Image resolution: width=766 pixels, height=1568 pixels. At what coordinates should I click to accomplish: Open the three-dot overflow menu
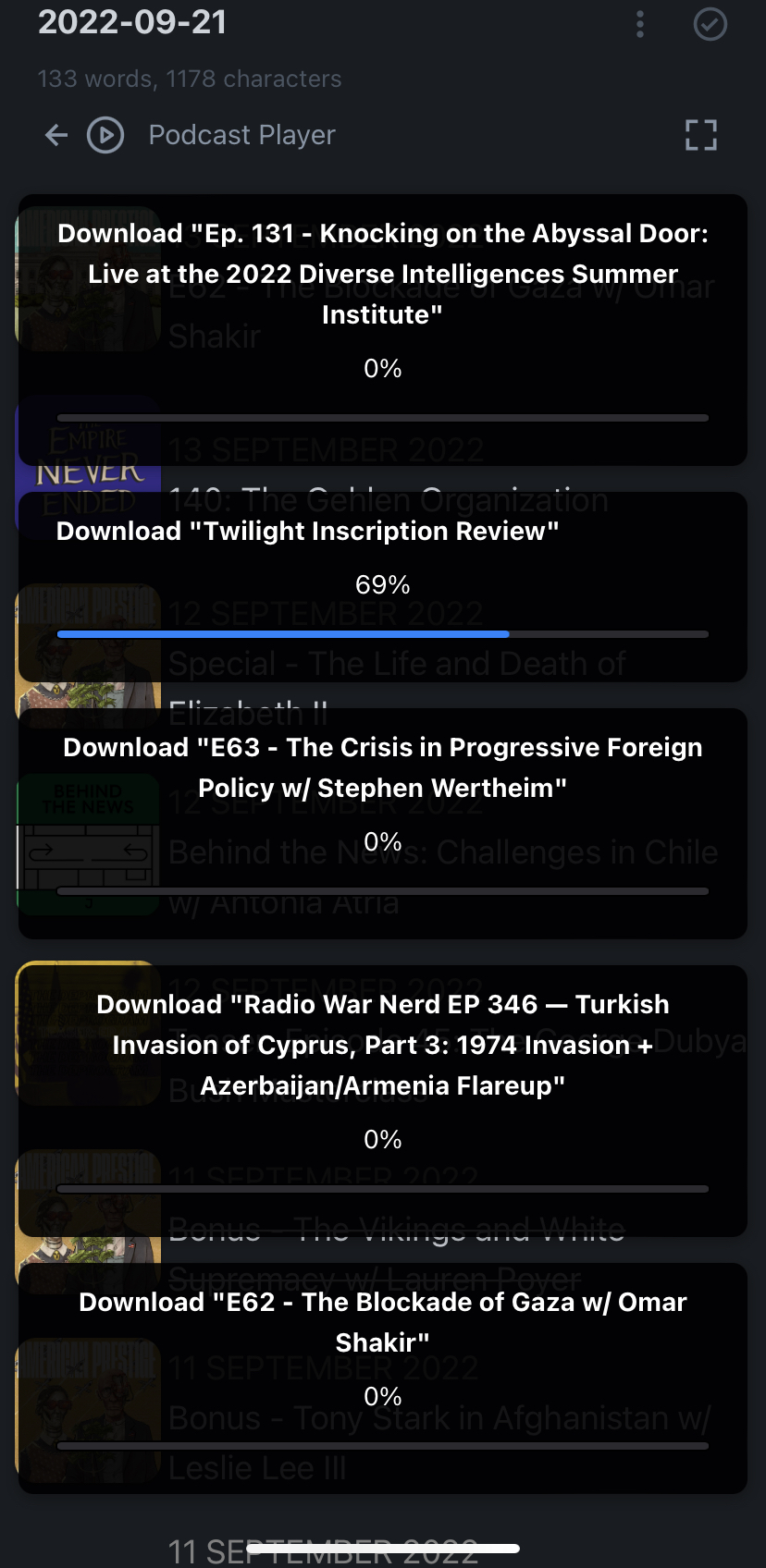639,24
